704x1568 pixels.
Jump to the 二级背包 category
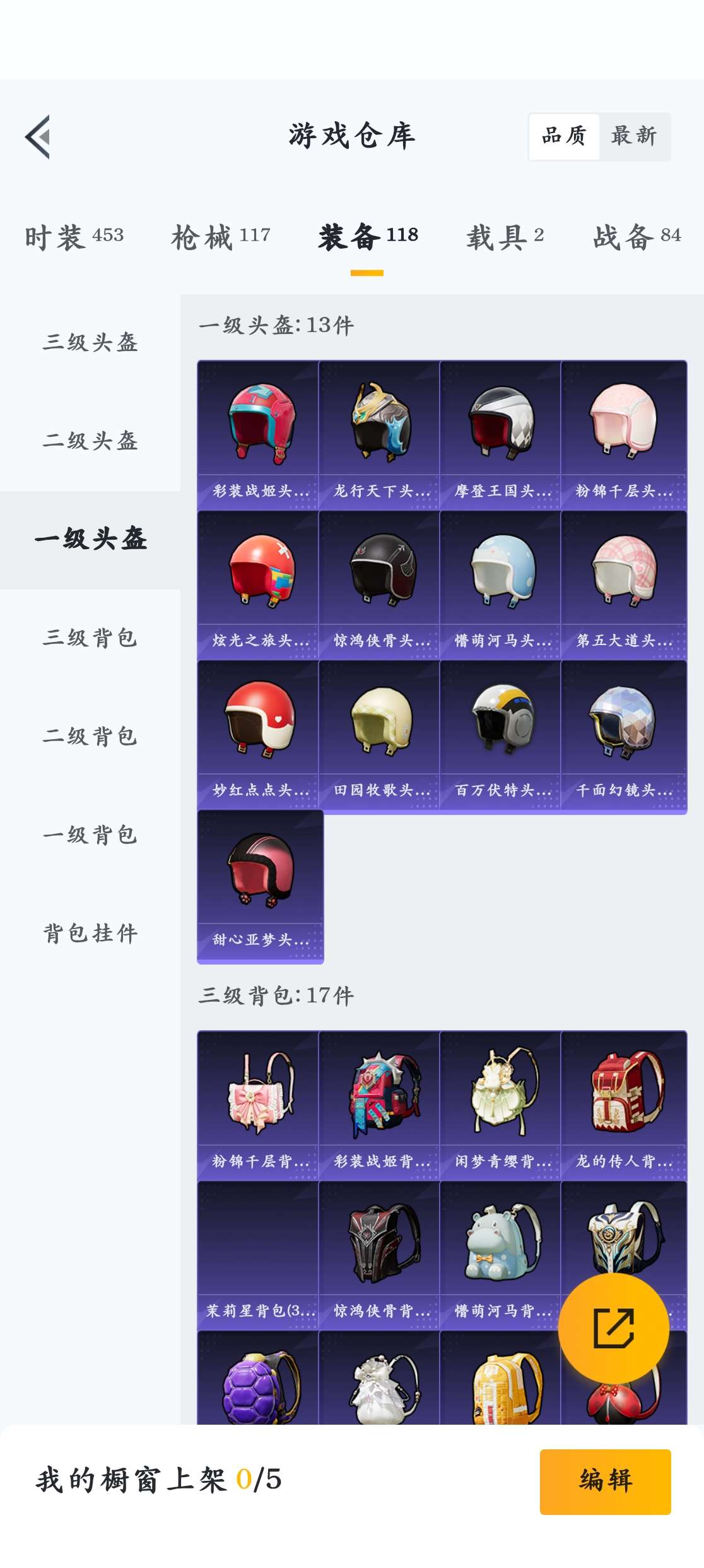click(x=90, y=737)
